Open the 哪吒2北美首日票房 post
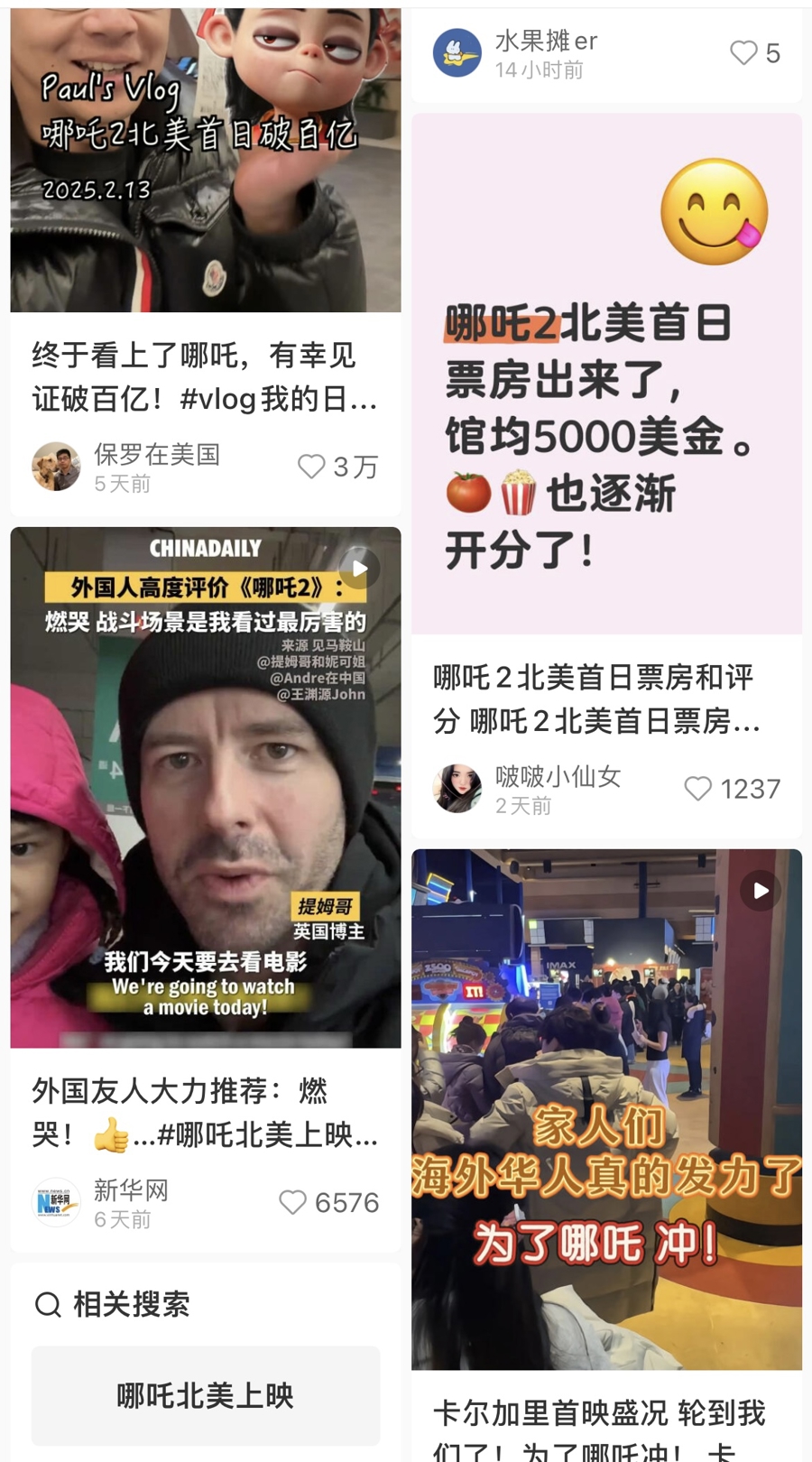 click(x=606, y=374)
